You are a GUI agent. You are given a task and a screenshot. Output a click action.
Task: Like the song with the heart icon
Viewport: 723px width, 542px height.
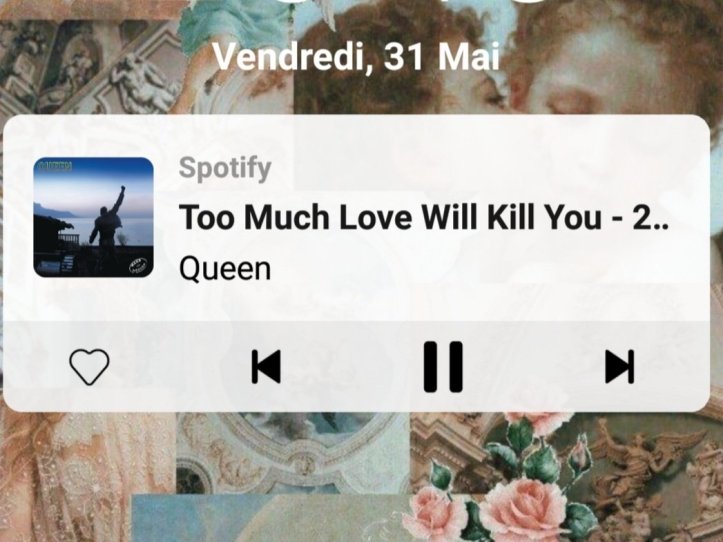[x=89, y=367]
